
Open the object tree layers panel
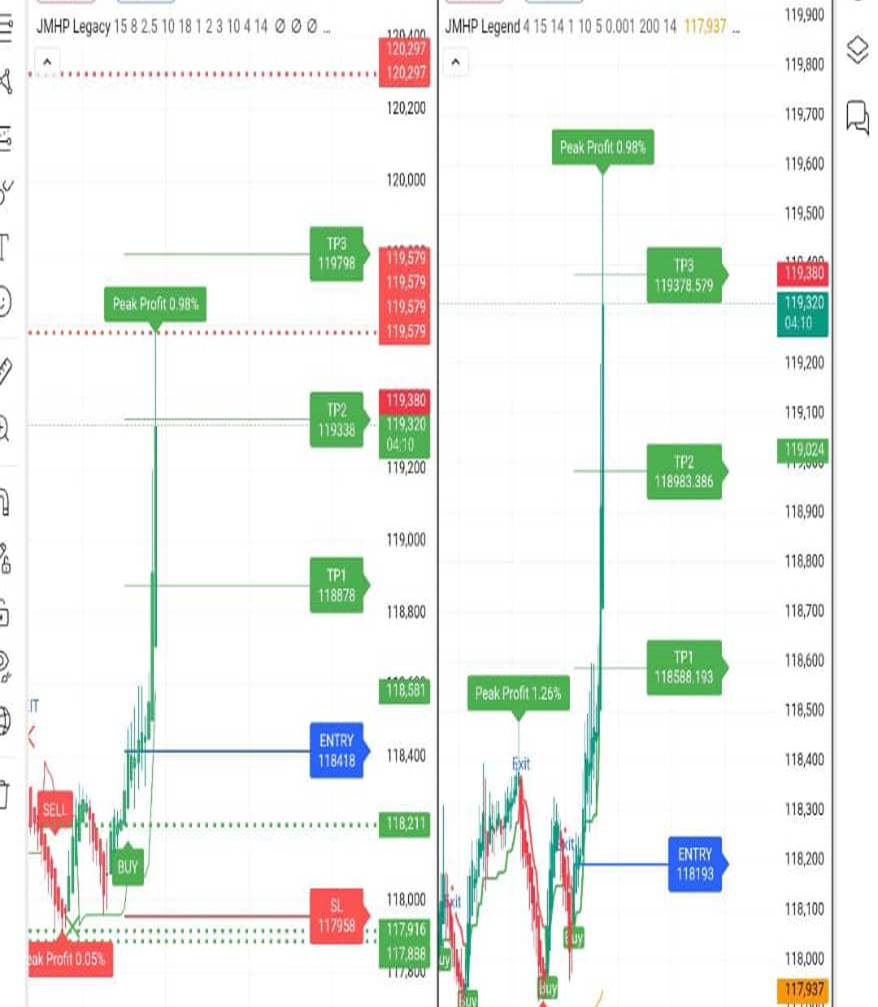(858, 50)
